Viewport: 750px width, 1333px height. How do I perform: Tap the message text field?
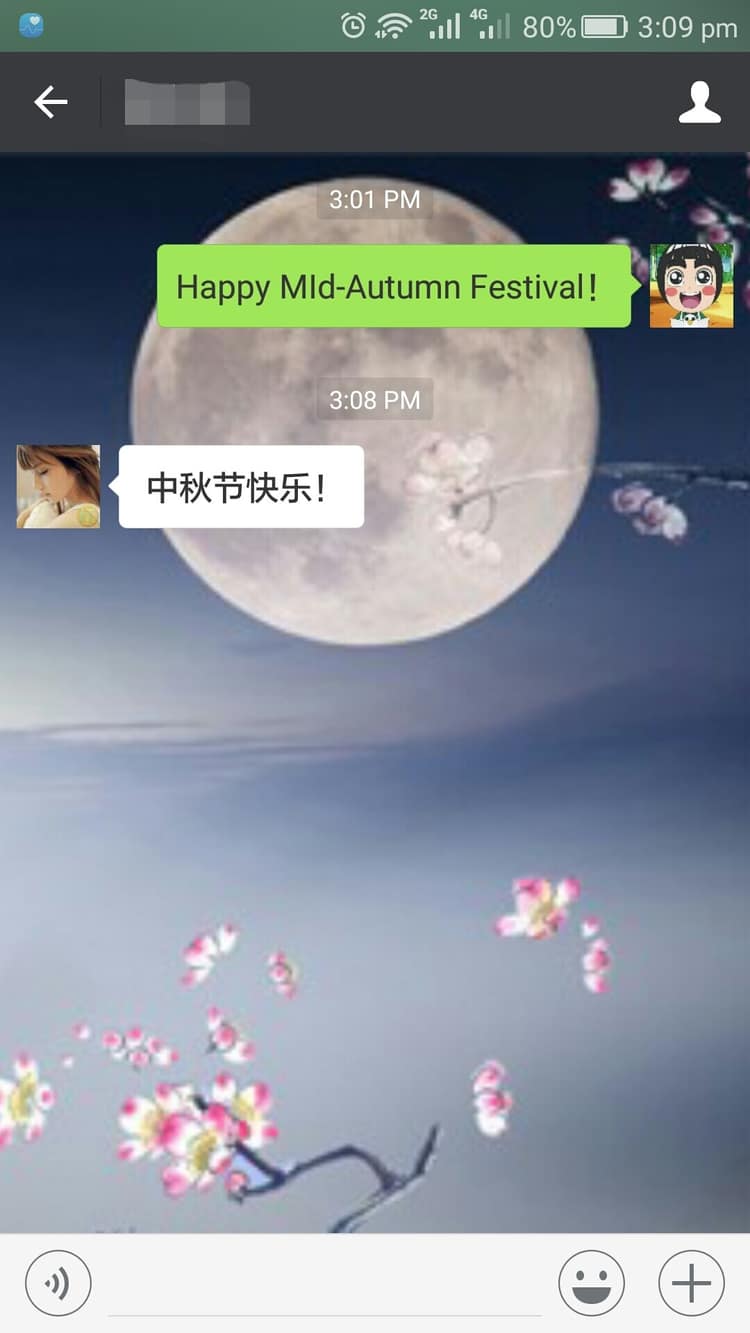325,1285
